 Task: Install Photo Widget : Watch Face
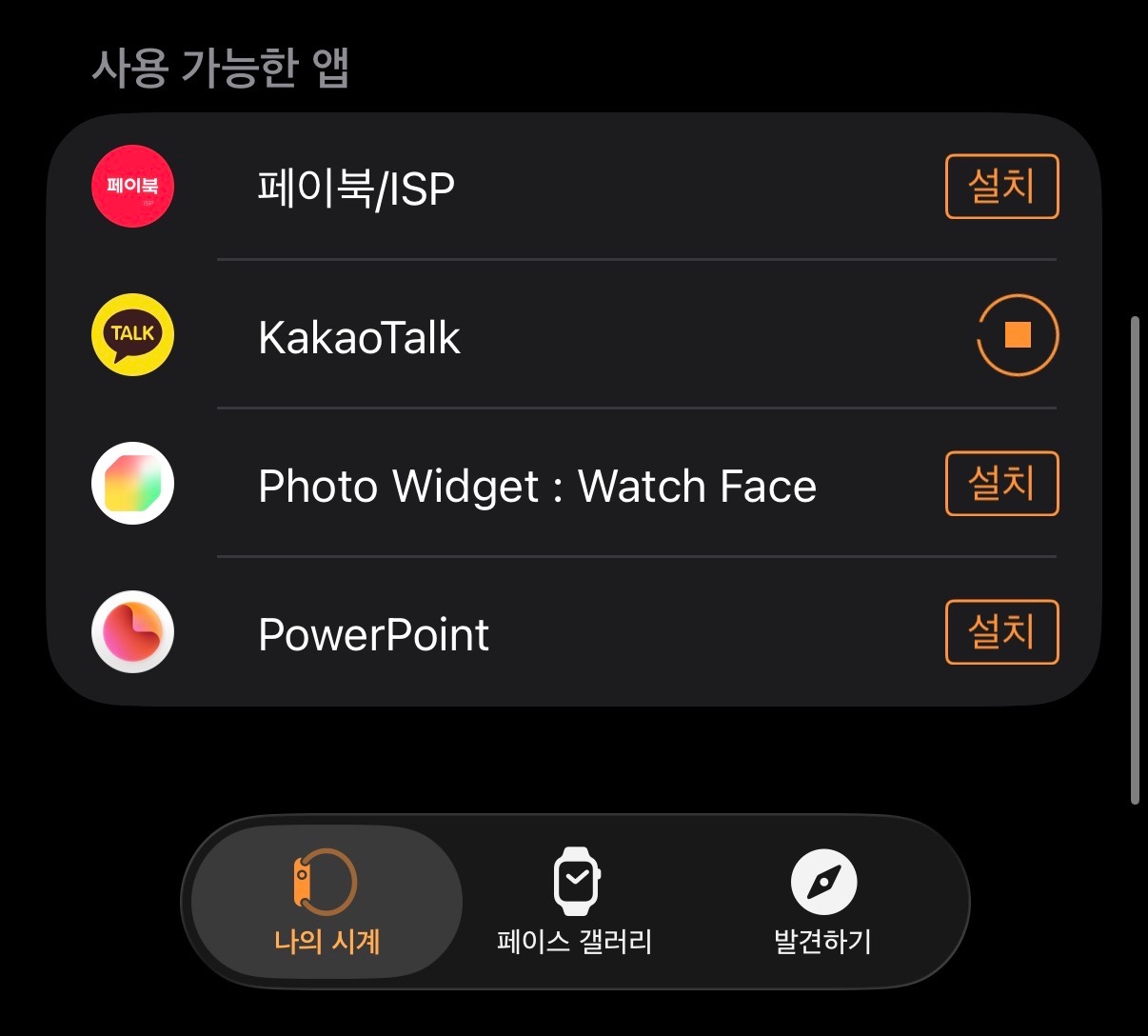coord(1001,484)
